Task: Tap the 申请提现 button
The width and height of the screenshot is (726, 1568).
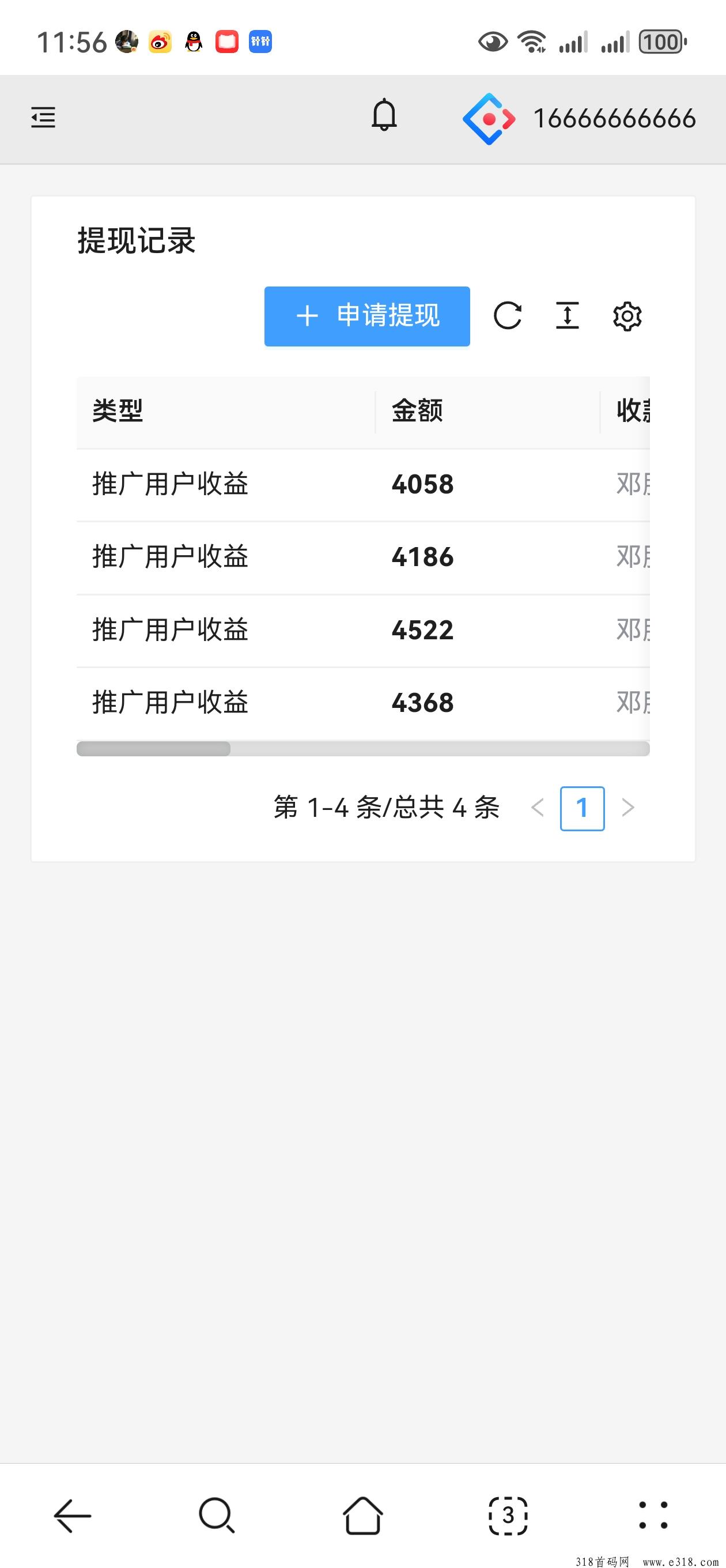Action: [367, 316]
